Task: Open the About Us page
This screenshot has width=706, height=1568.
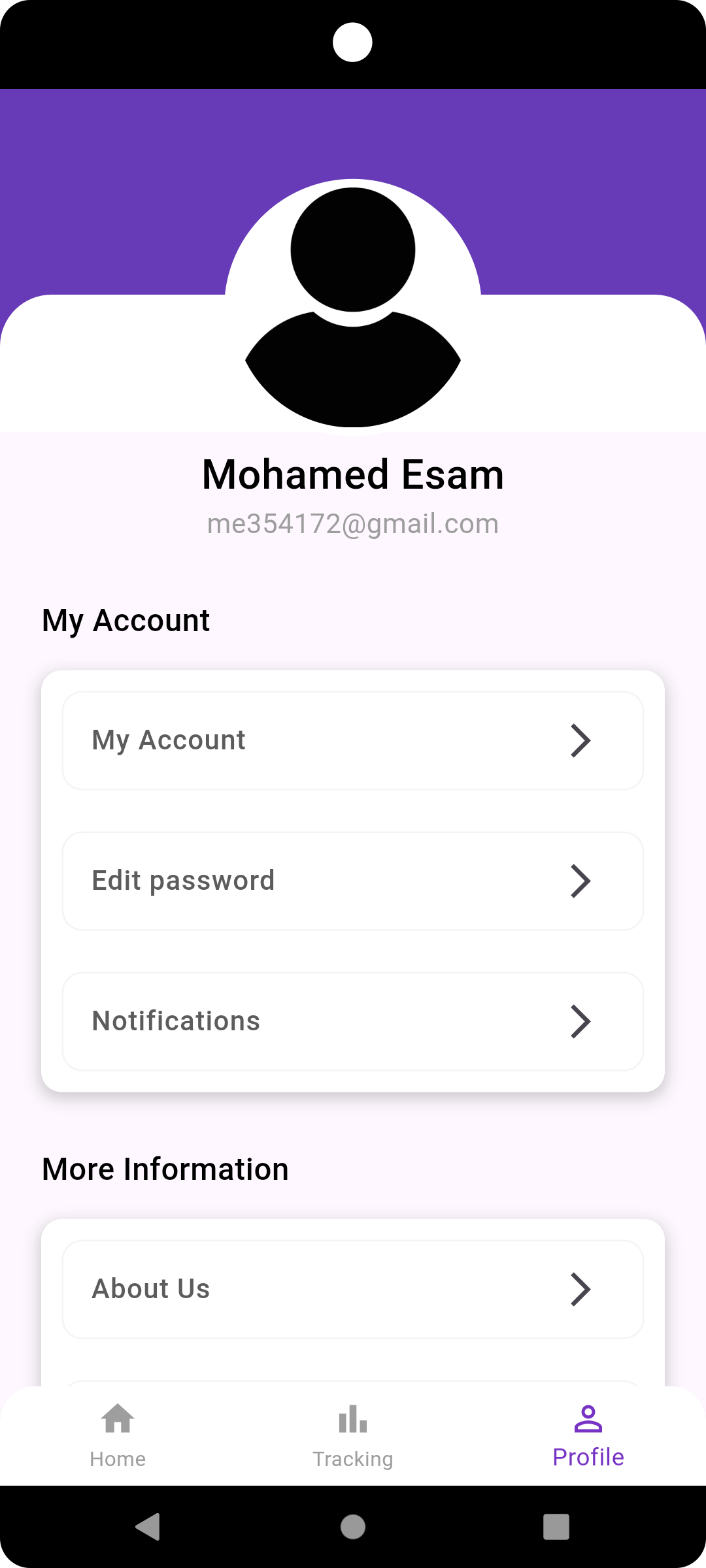Action: (x=353, y=1289)
